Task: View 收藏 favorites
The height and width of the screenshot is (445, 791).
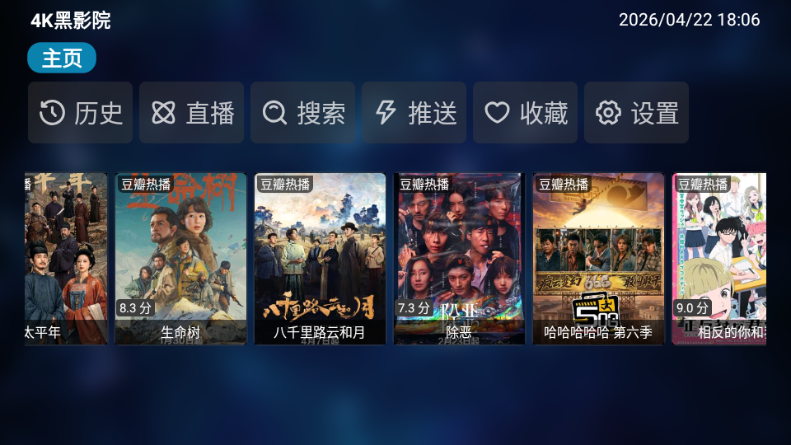Action: coord(525,113)
